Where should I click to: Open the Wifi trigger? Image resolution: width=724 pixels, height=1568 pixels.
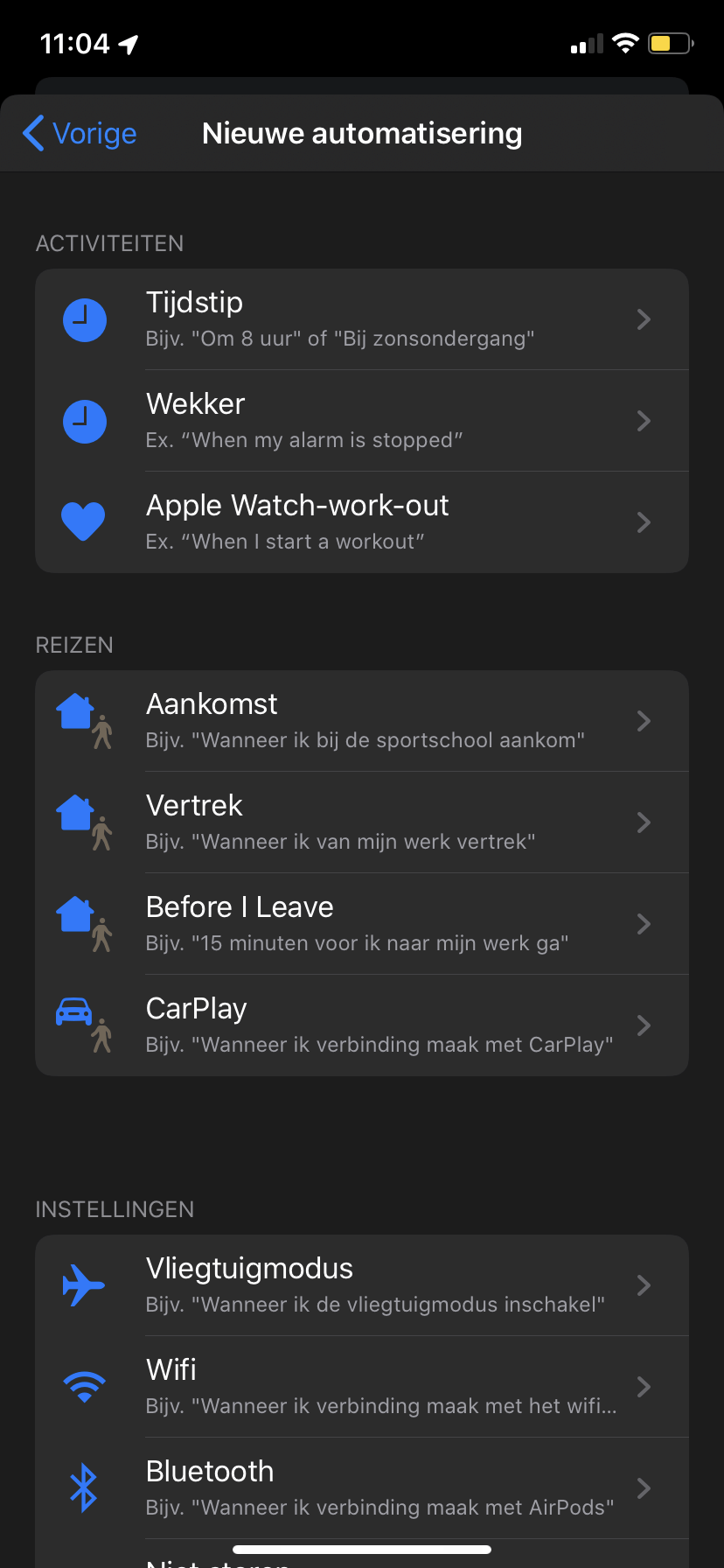(361, 1387)
